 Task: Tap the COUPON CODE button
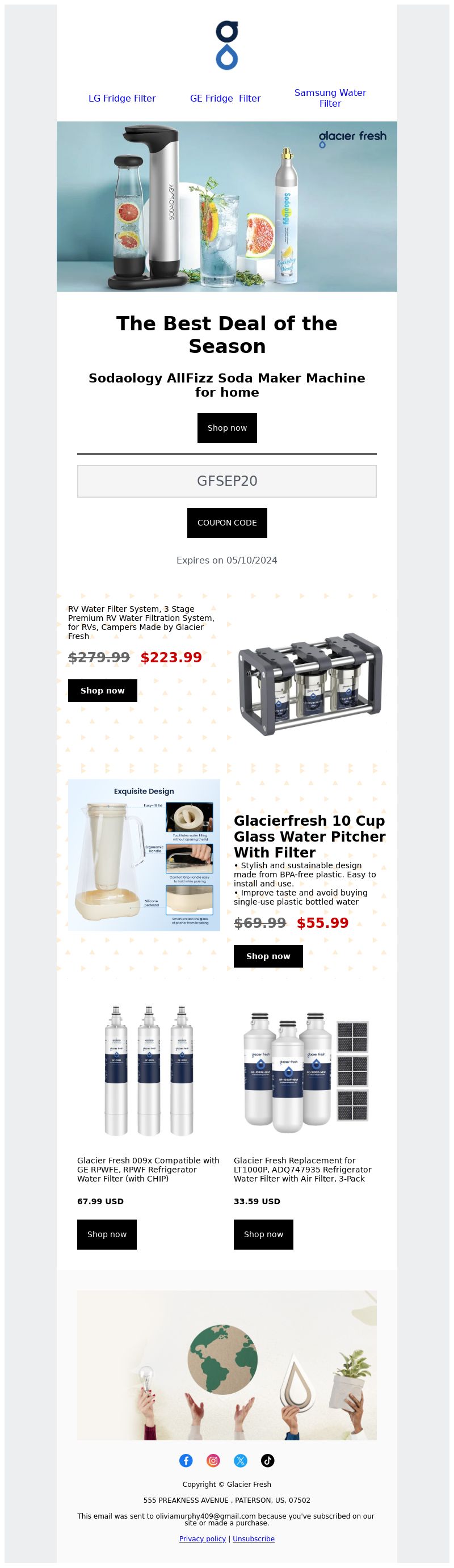click(x=226, y=522)
